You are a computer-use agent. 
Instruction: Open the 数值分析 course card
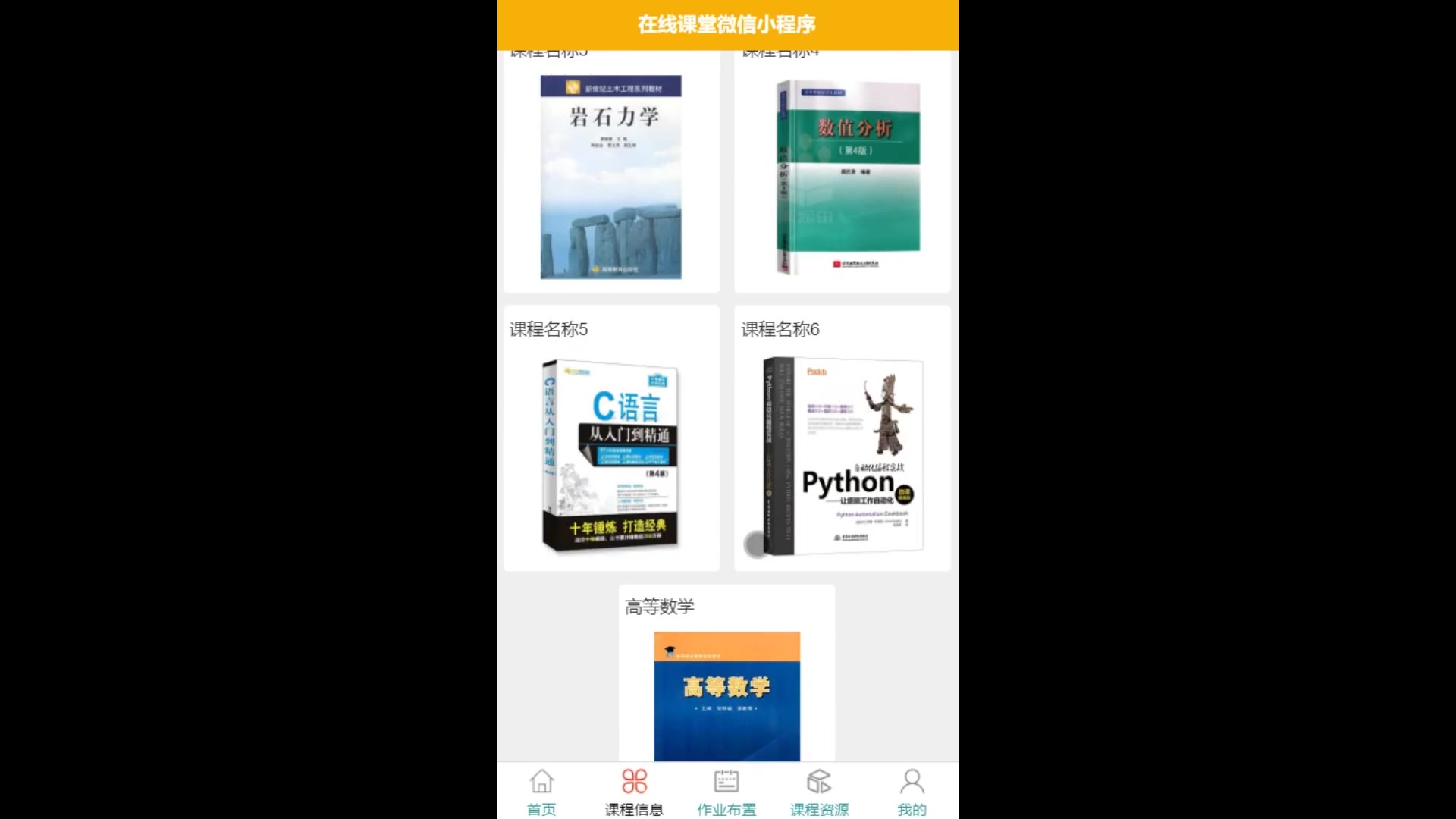point(842,177)
